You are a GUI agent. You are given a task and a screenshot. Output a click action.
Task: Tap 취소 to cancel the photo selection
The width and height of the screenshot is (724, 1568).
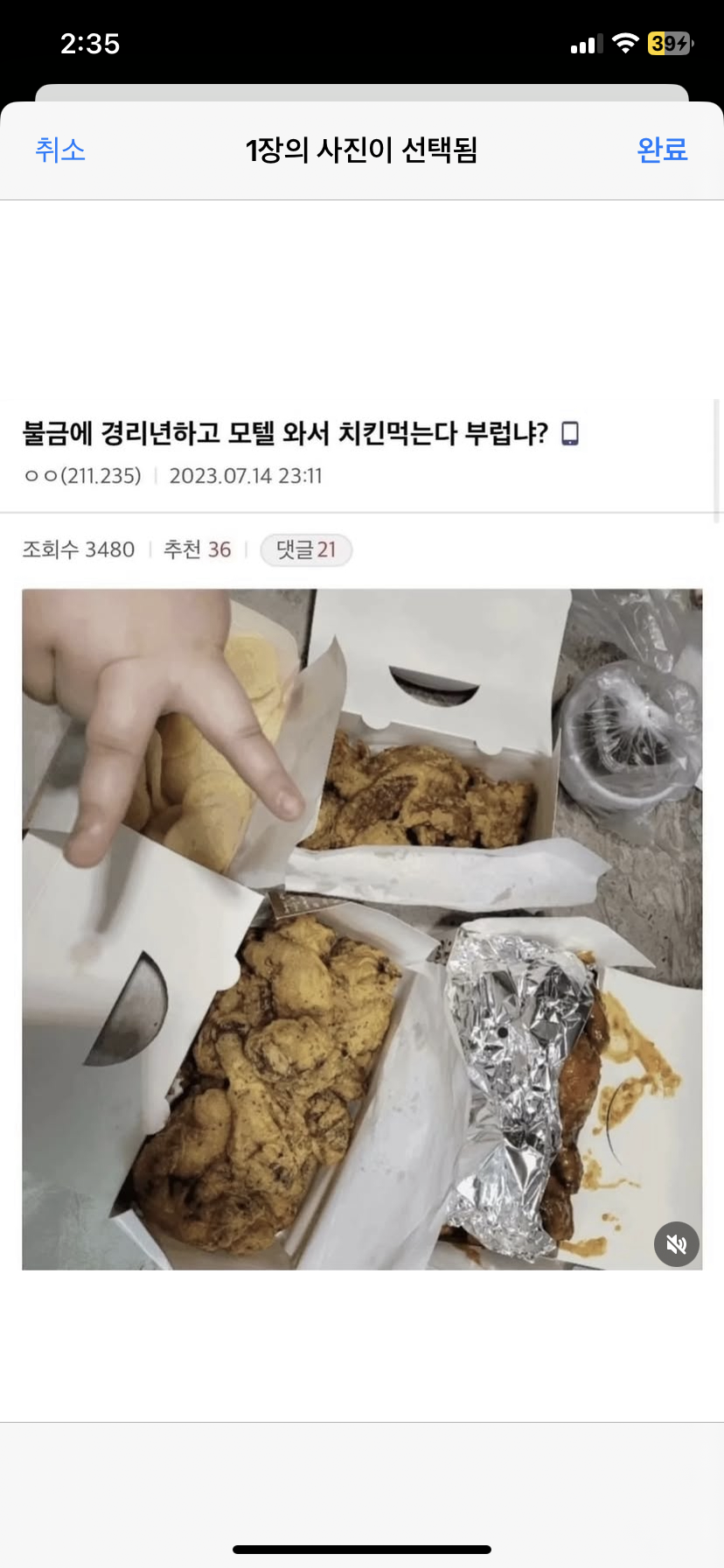[60, 150]
